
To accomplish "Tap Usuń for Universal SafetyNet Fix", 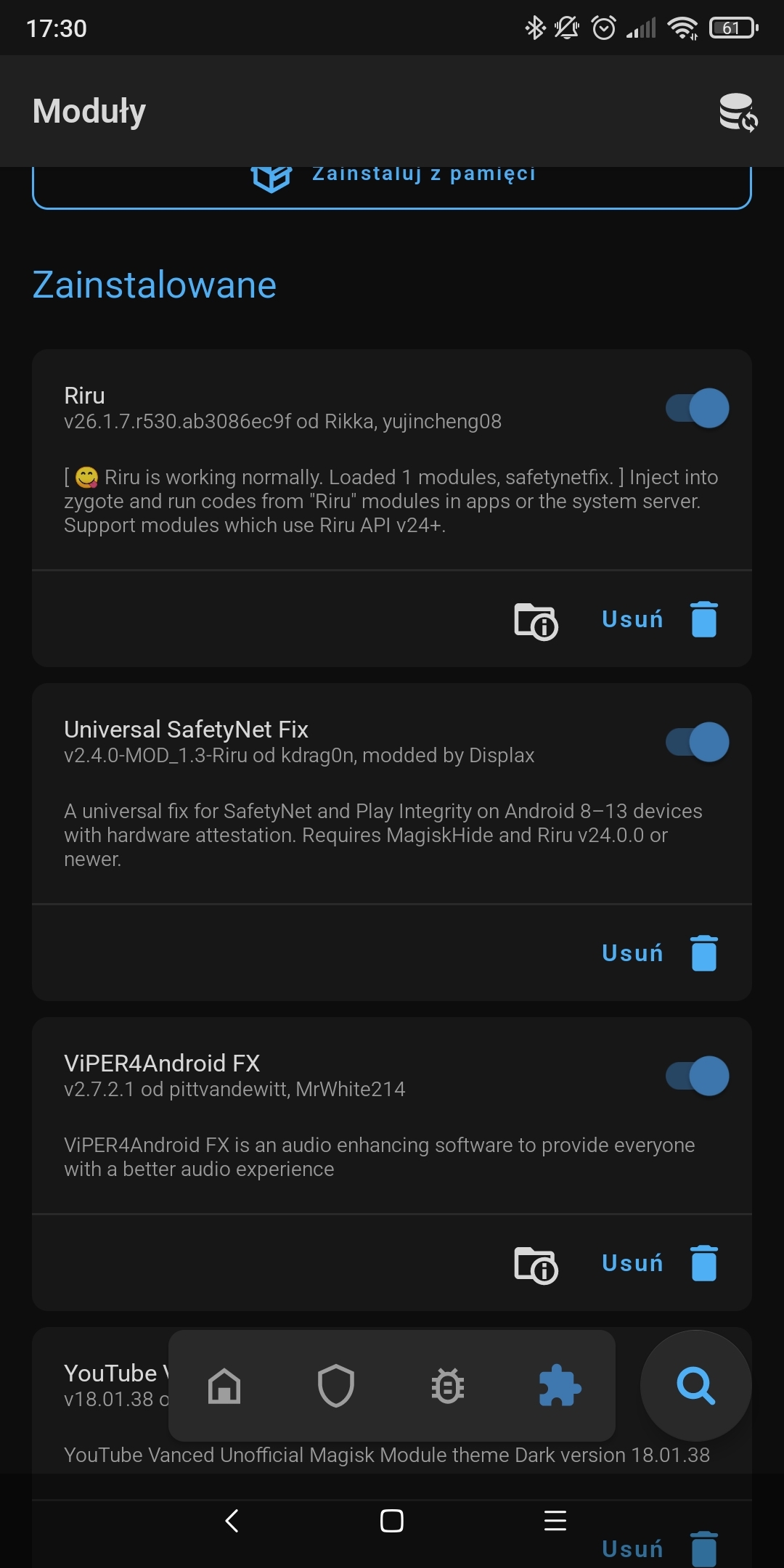I will coord(659,953).
